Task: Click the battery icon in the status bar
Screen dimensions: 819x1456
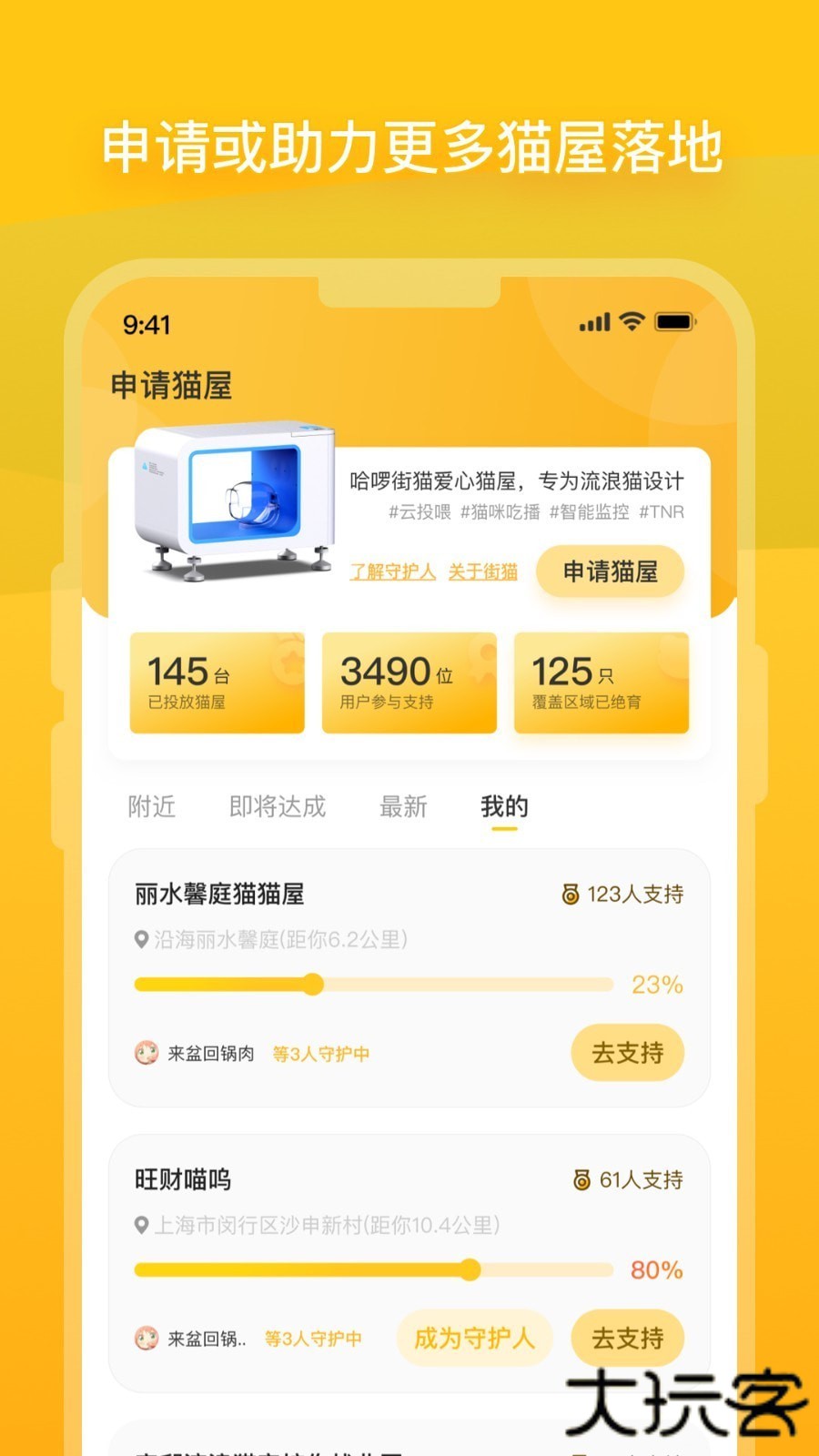Action: tap(675, 322)
